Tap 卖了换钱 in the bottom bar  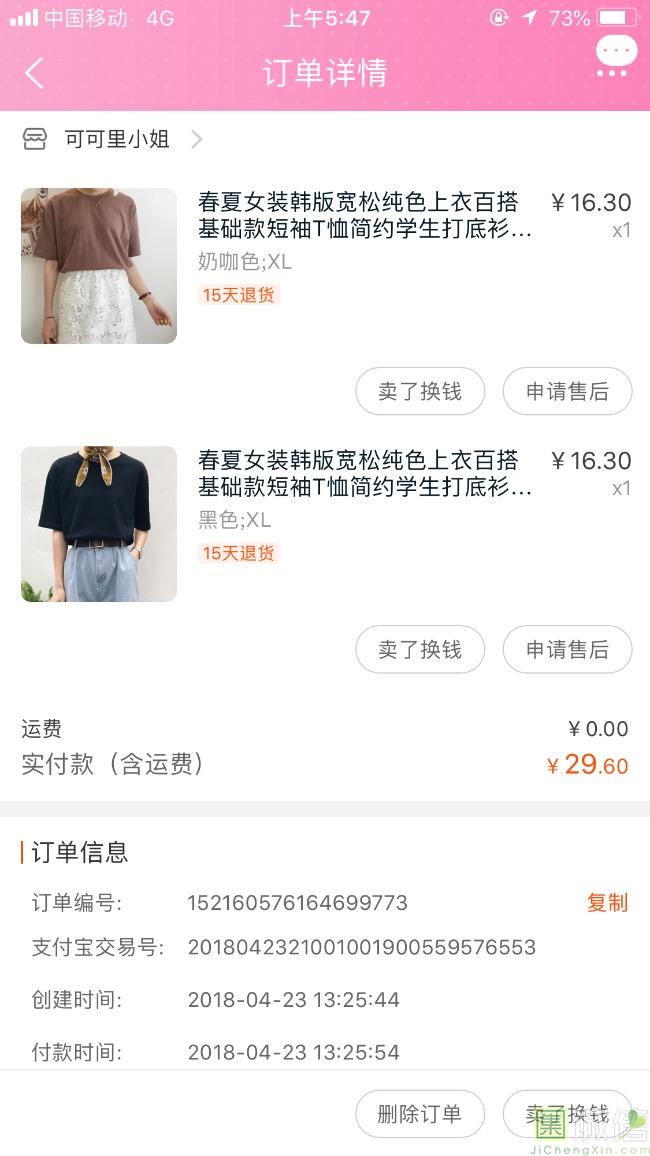click(x=567, y=1114)
